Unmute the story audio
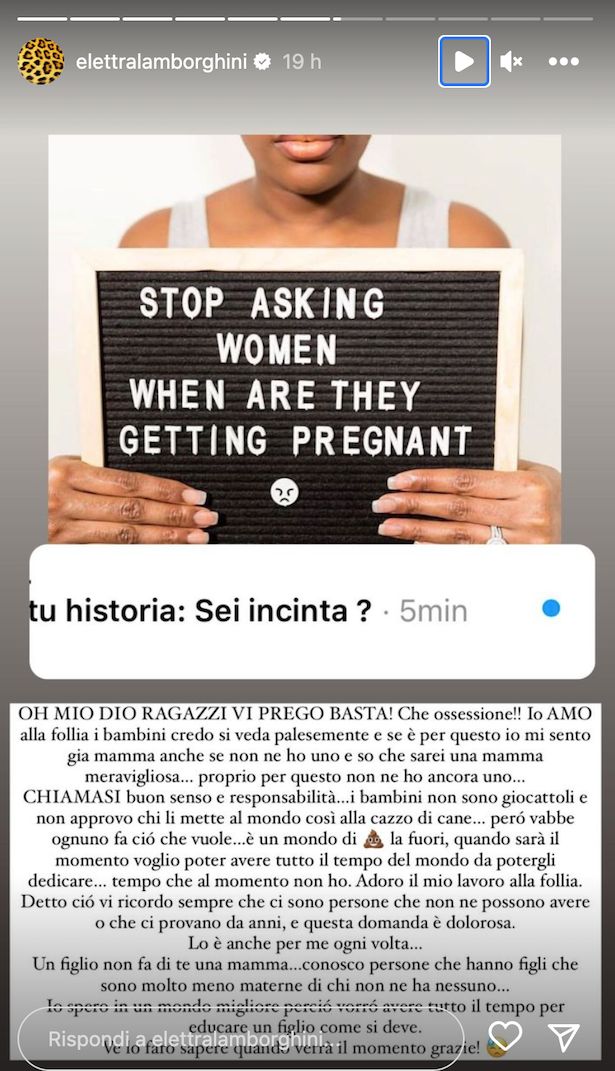 pyautogui.click(x=511, y=61)
